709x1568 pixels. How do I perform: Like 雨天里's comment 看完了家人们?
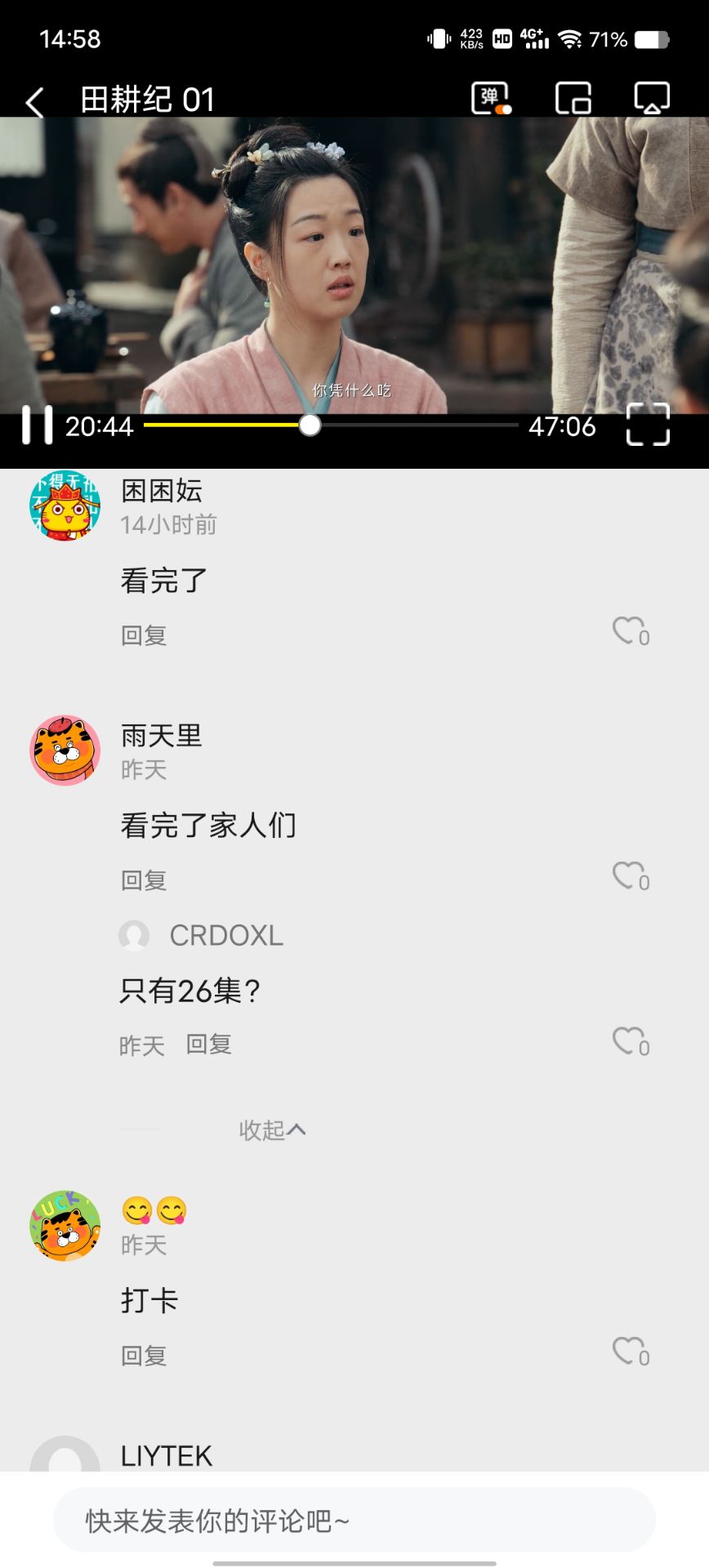tap(631, 876)
